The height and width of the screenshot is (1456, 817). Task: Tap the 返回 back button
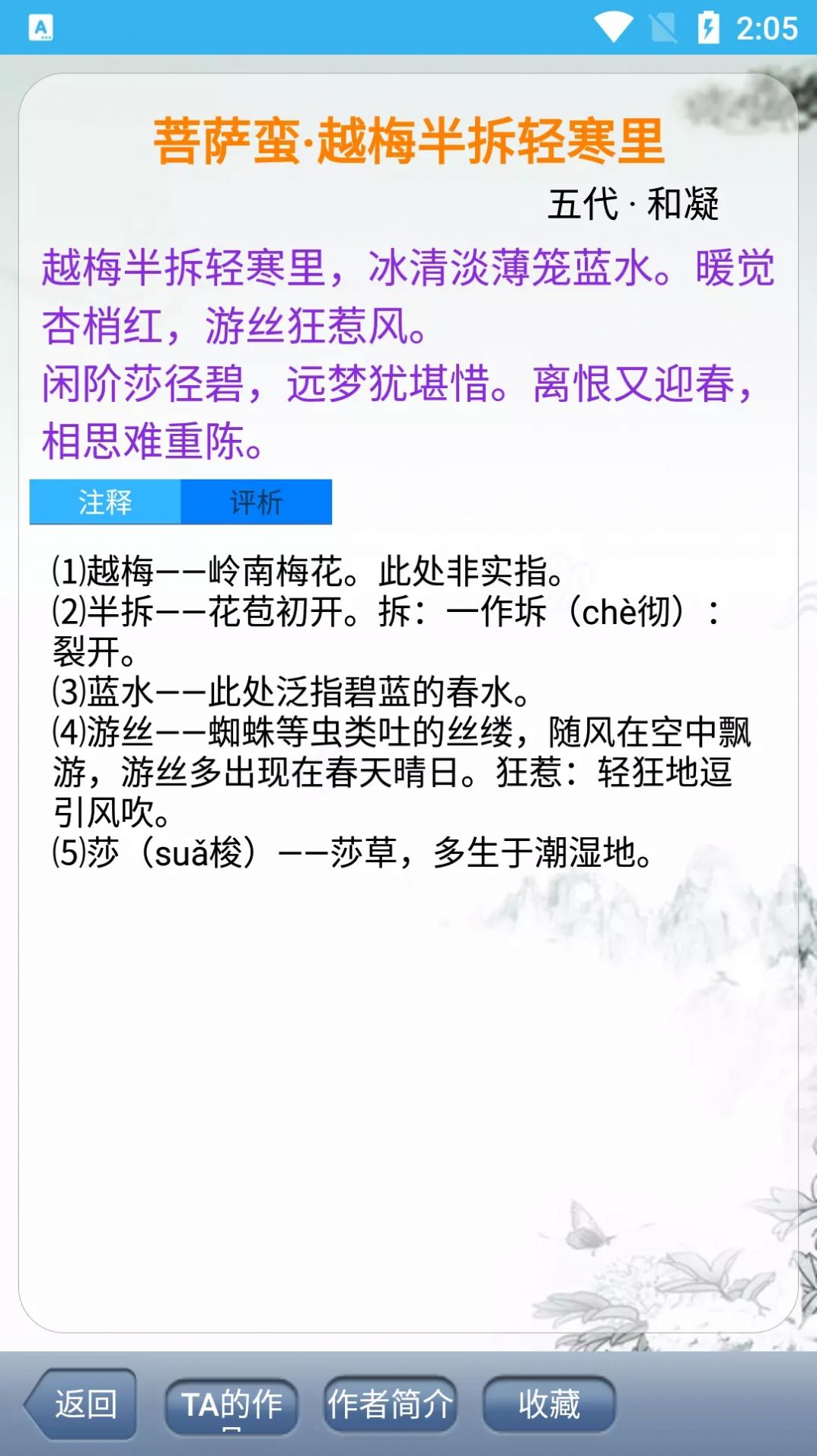pos(81,1404)
